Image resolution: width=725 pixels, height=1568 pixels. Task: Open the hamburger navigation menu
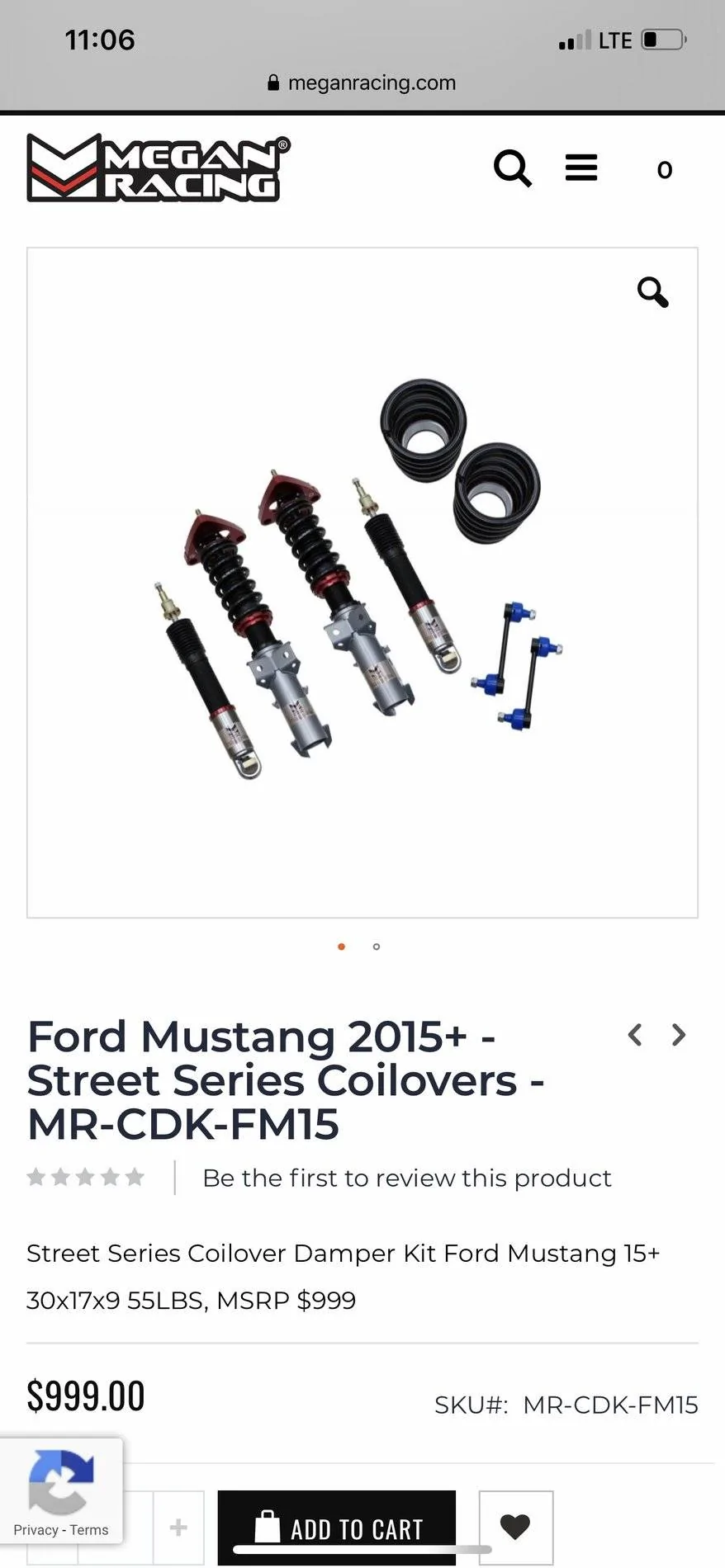click(x=581, y=168)
